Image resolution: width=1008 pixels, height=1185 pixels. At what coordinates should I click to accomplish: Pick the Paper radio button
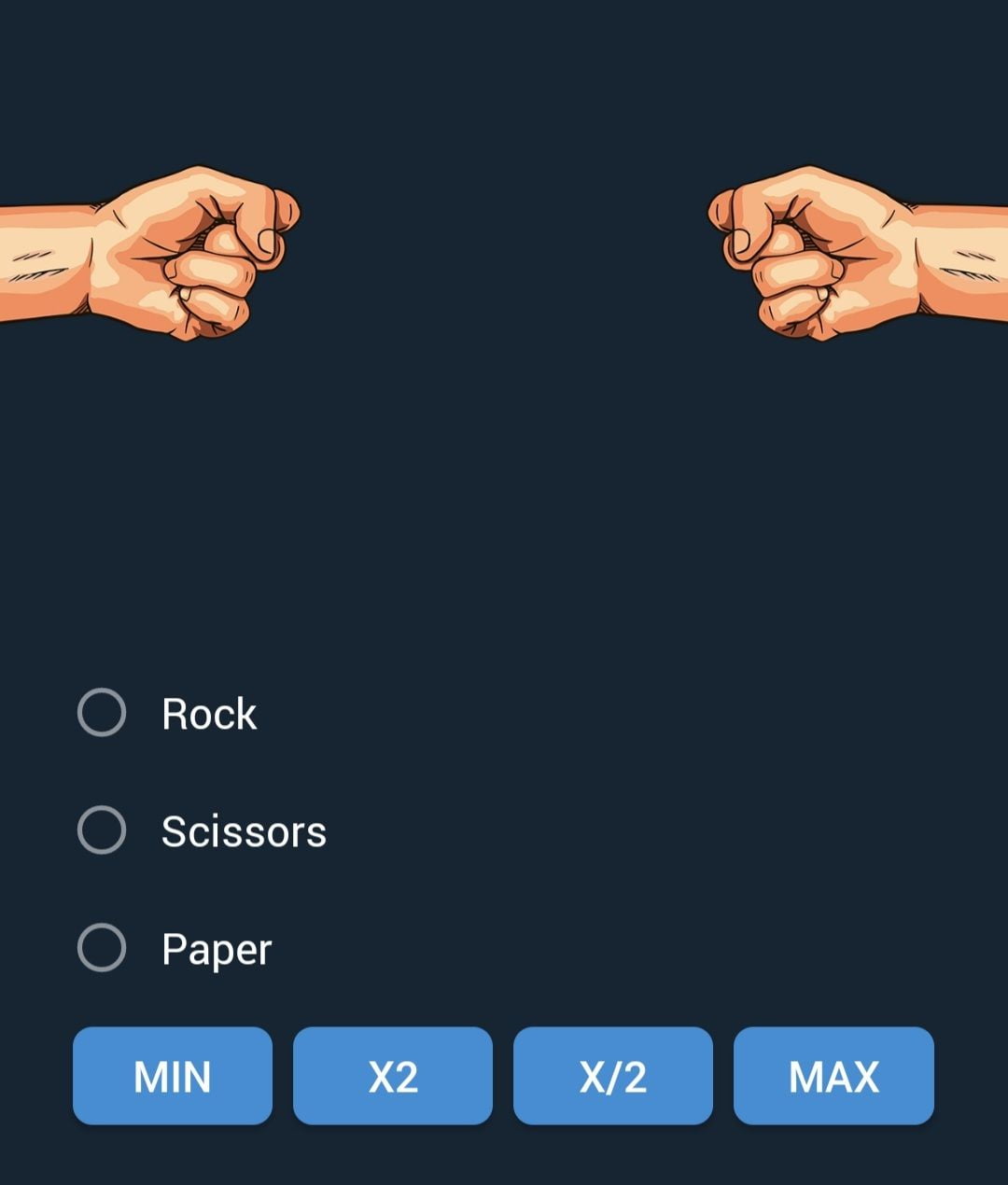click(x=102, y=948)
